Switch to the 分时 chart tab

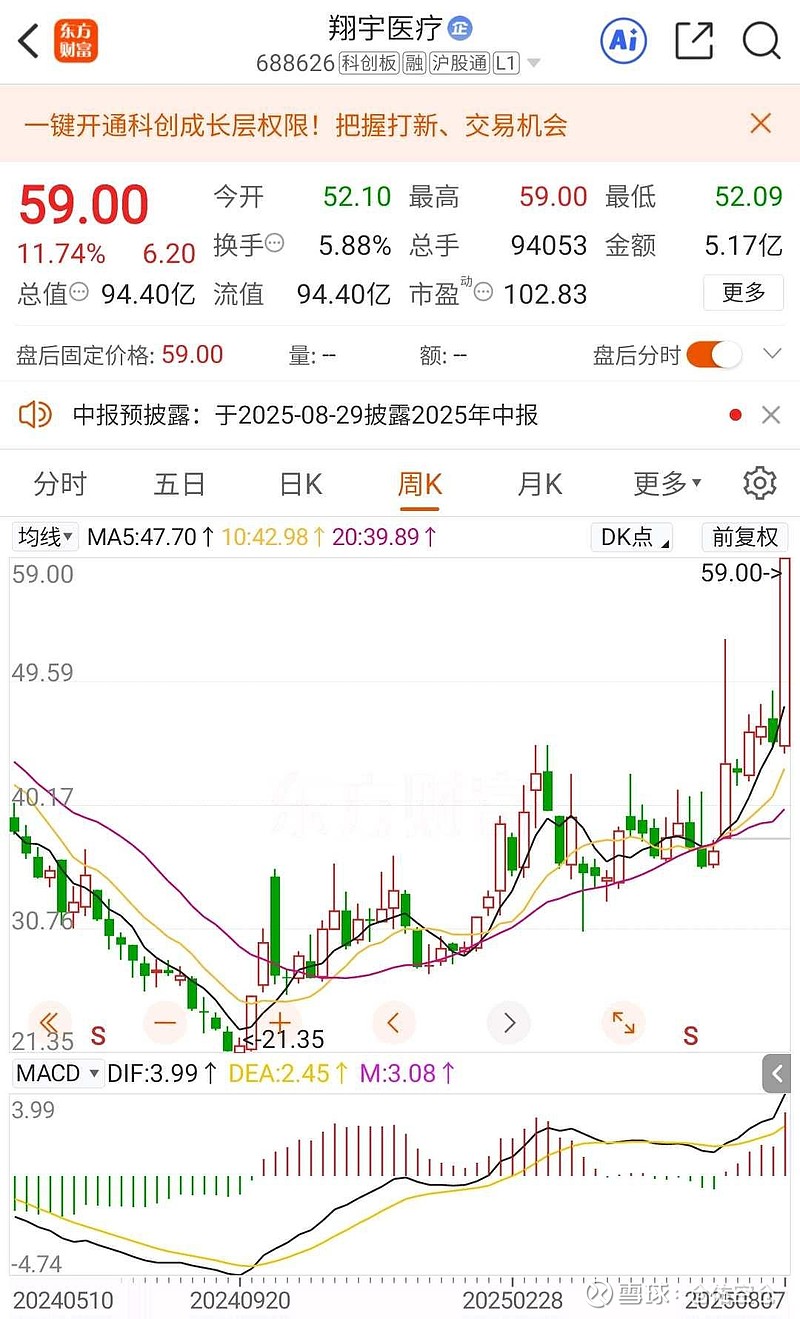[60, 485]
